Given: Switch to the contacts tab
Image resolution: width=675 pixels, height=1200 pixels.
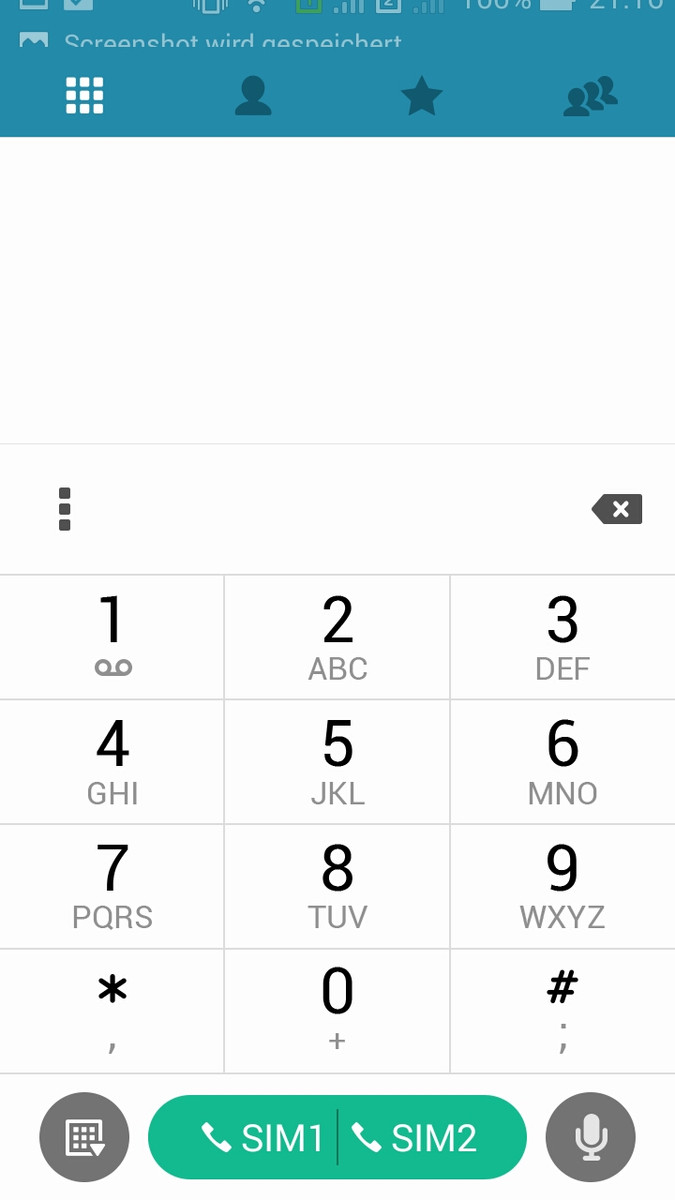Looking at the screenshot, I should [253, 96].
